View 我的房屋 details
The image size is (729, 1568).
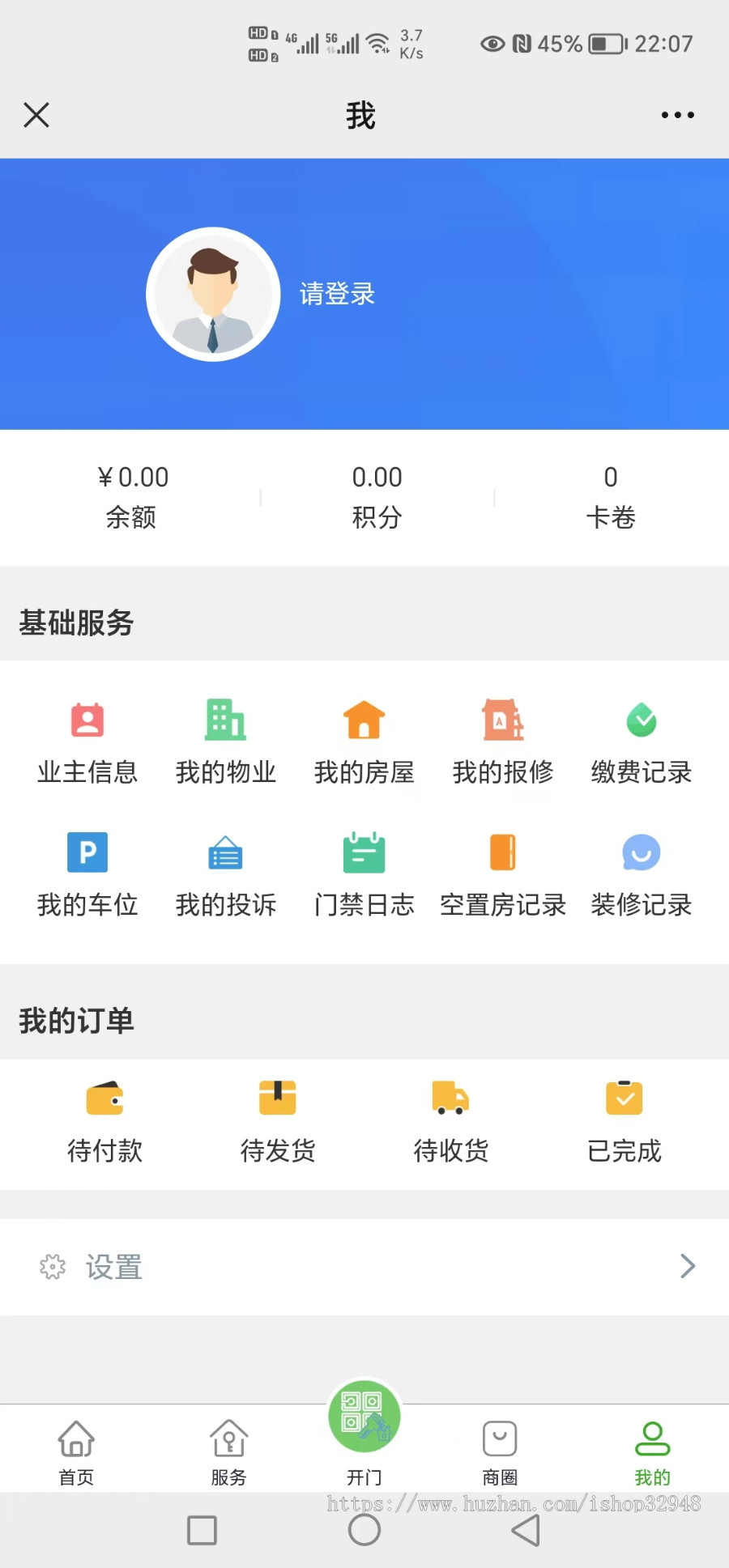pyautogui.click(x=364, y=741)
